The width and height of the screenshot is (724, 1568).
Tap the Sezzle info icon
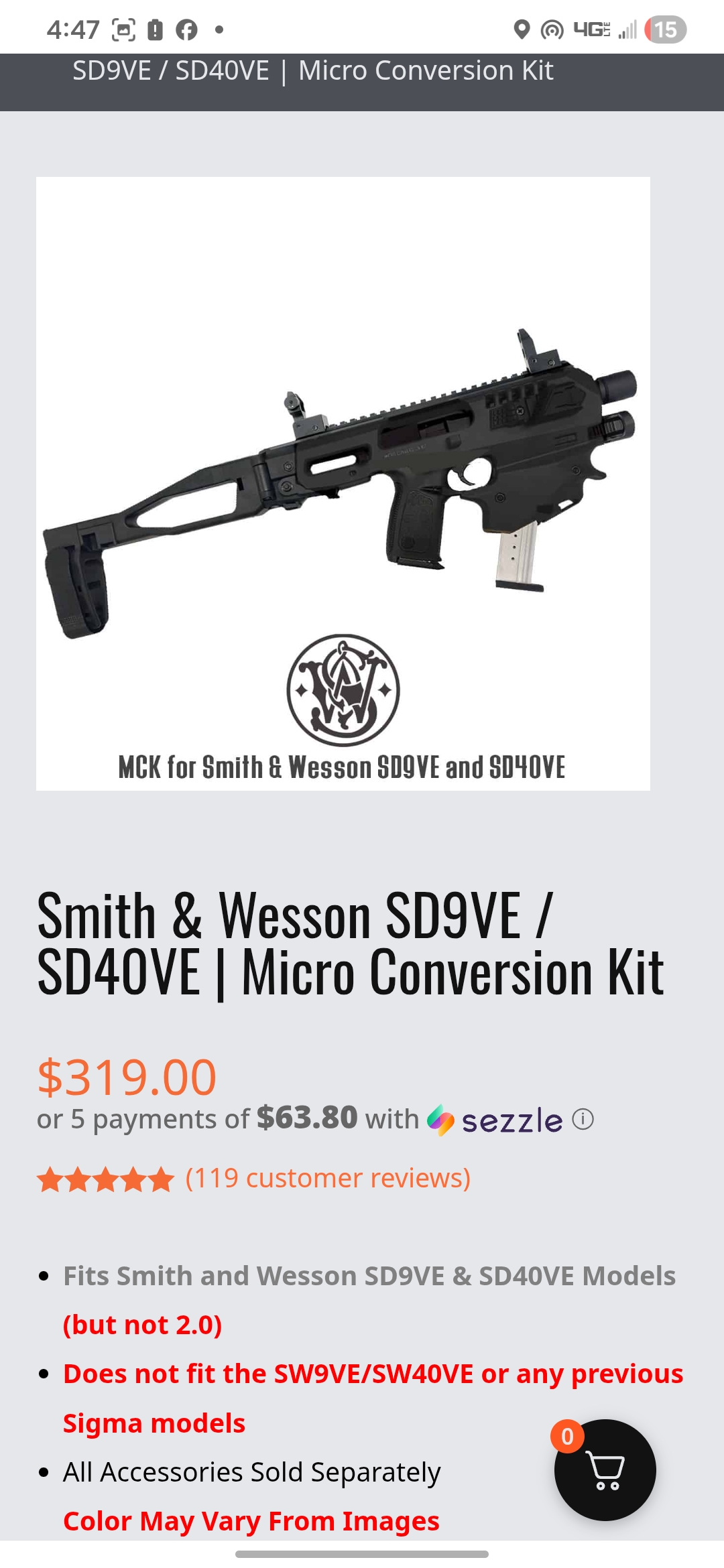(x=583, y=1119)
